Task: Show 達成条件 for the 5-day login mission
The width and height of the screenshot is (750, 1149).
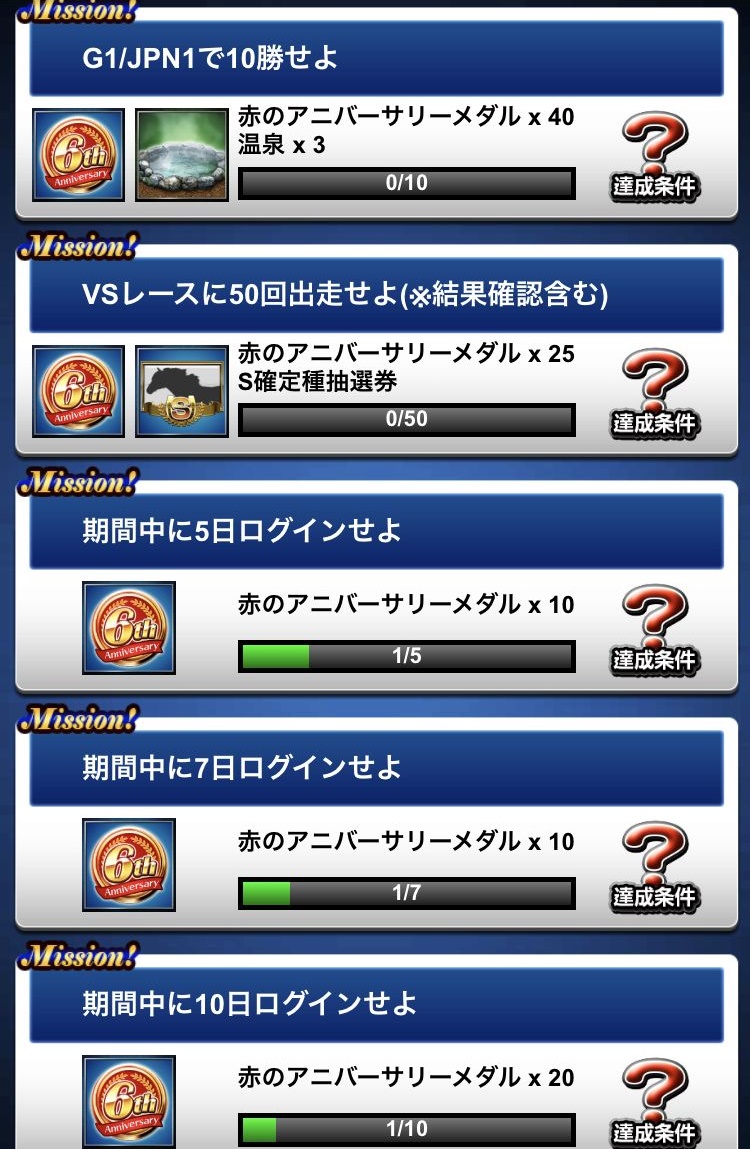Action: click(x=655, y=630)
